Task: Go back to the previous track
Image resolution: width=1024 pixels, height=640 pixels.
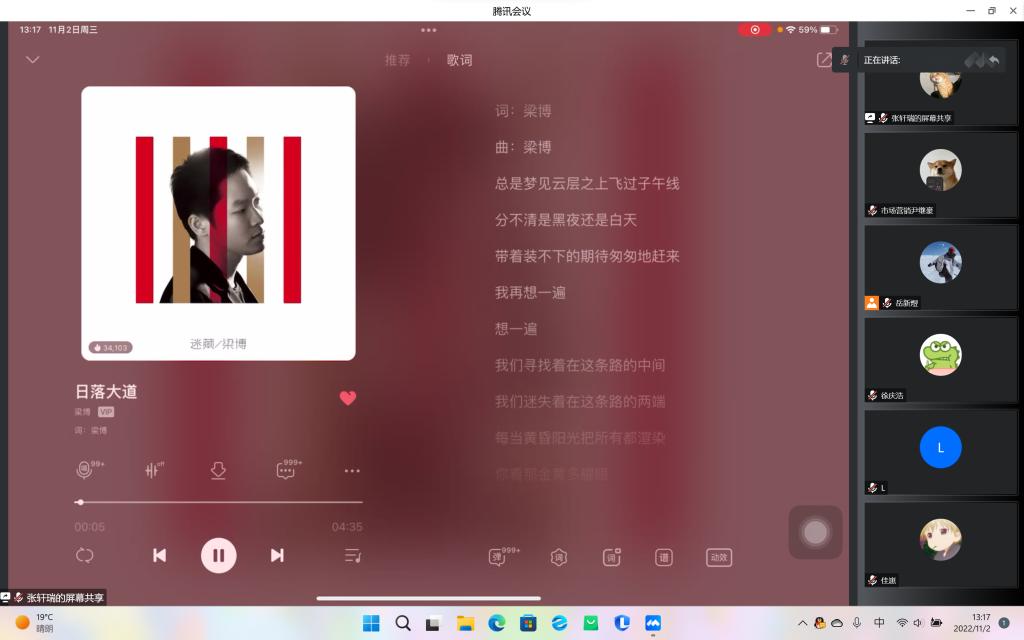Action: tap(159, 555)
